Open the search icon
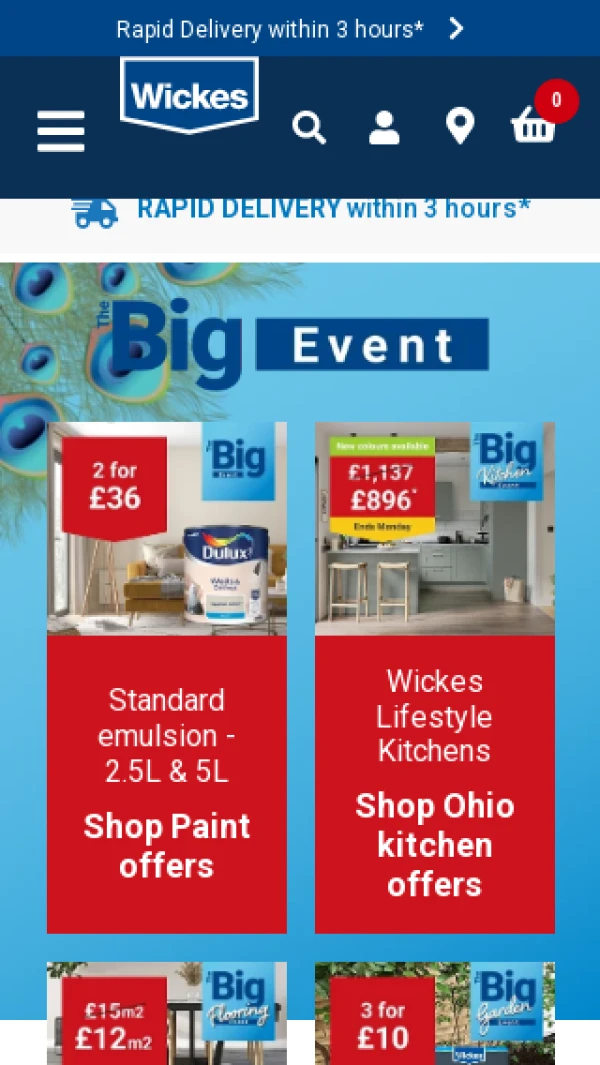 pos(308,128)
